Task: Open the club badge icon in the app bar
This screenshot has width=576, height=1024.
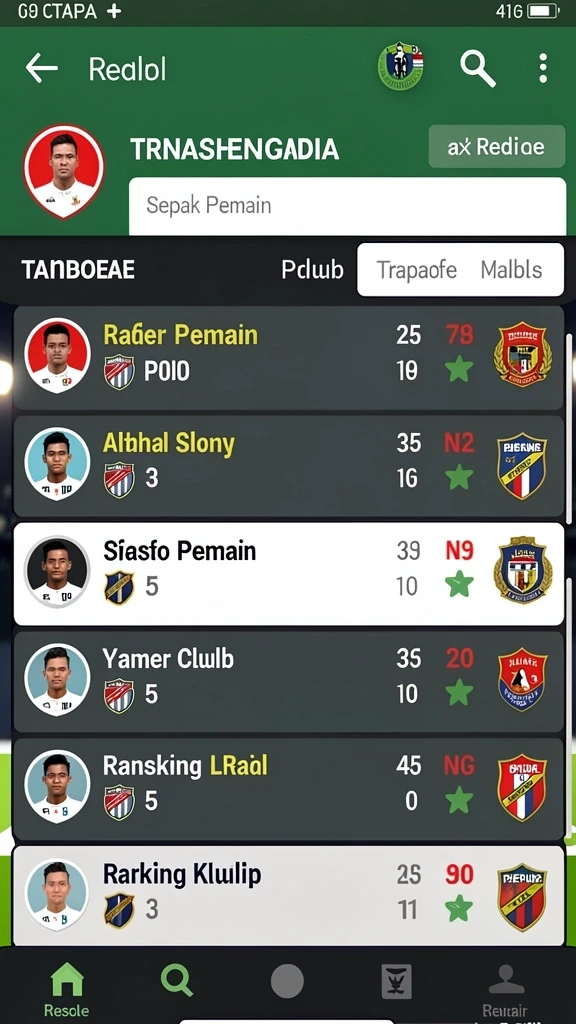Action: (x=400, y=67)
